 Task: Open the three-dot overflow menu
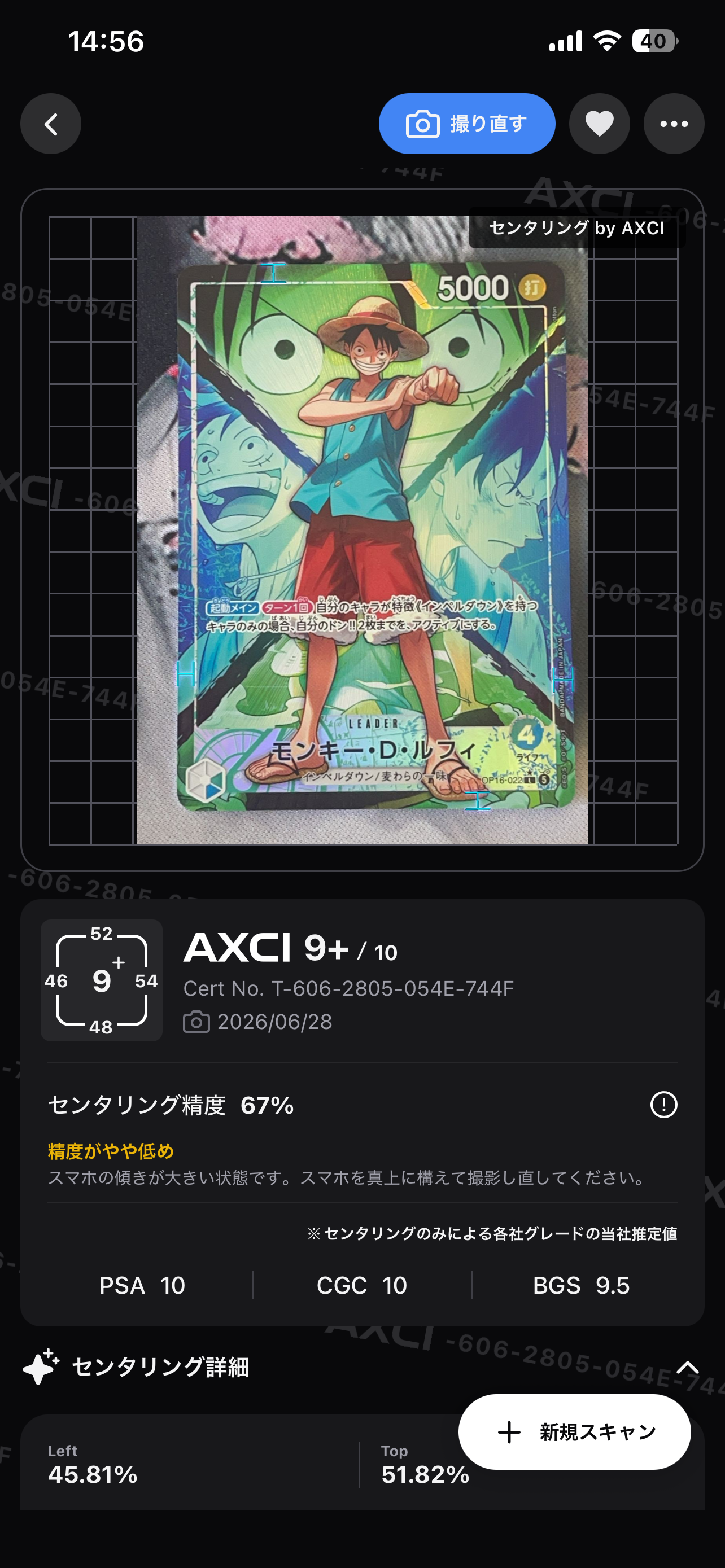(x=674, y=124)
